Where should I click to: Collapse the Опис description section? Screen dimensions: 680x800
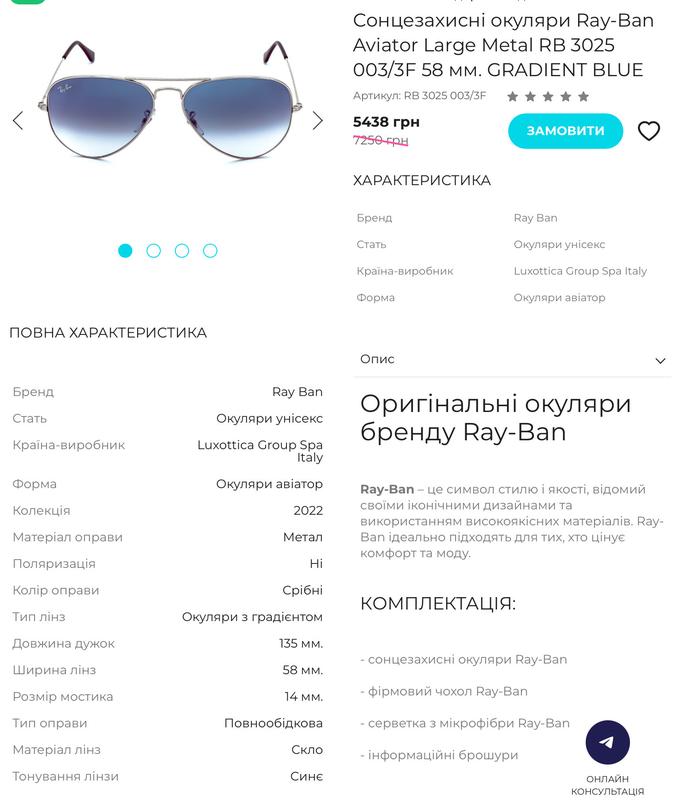coord(660,360)
